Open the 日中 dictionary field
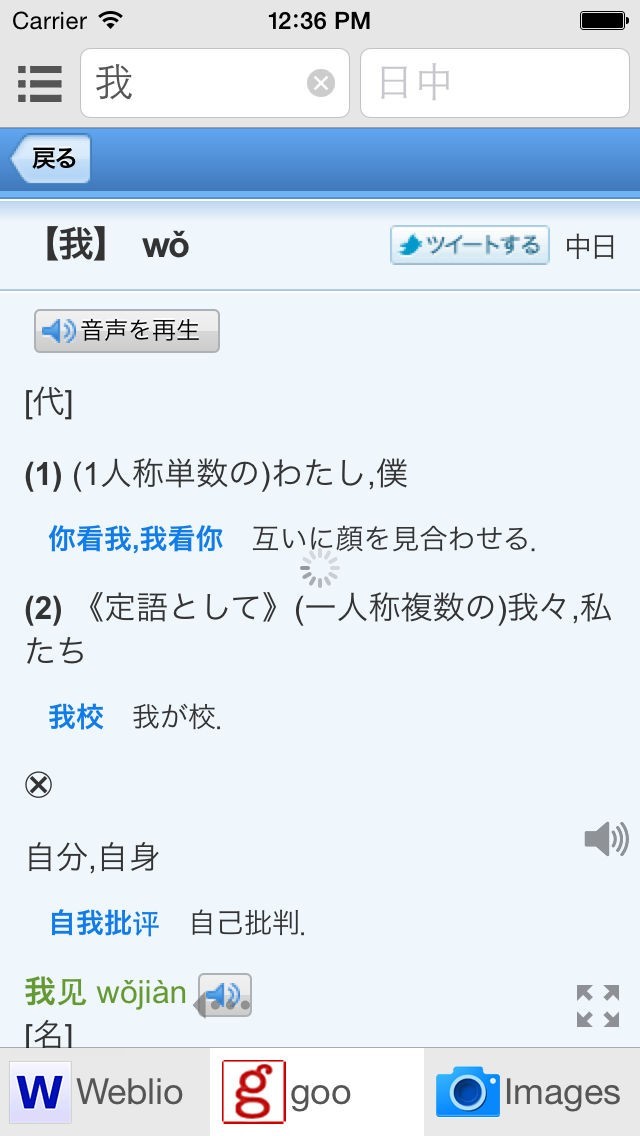Screen dimensions: 640x1136 495,83
